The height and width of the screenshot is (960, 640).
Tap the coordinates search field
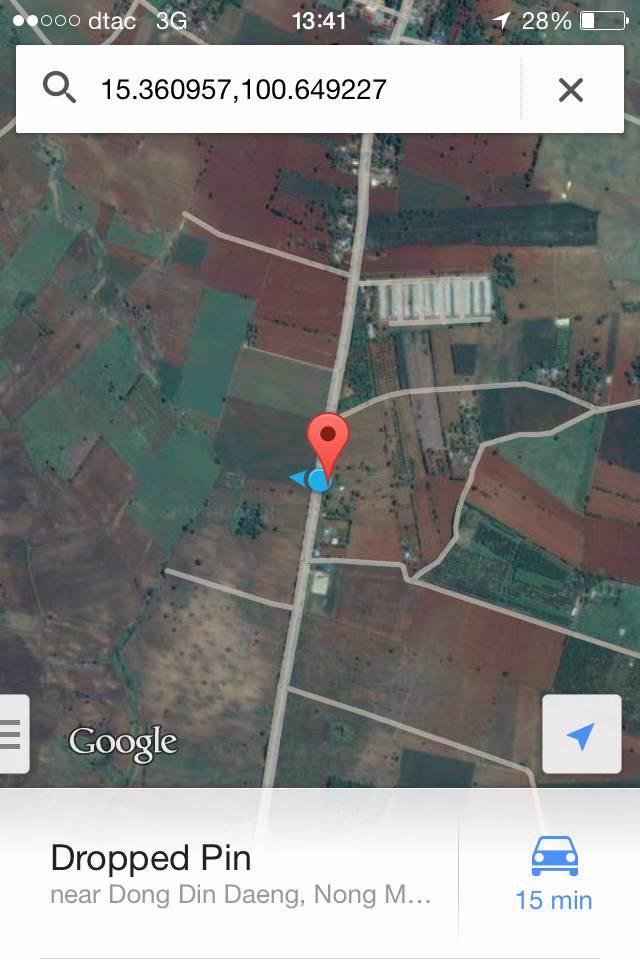tap(300, 90)
